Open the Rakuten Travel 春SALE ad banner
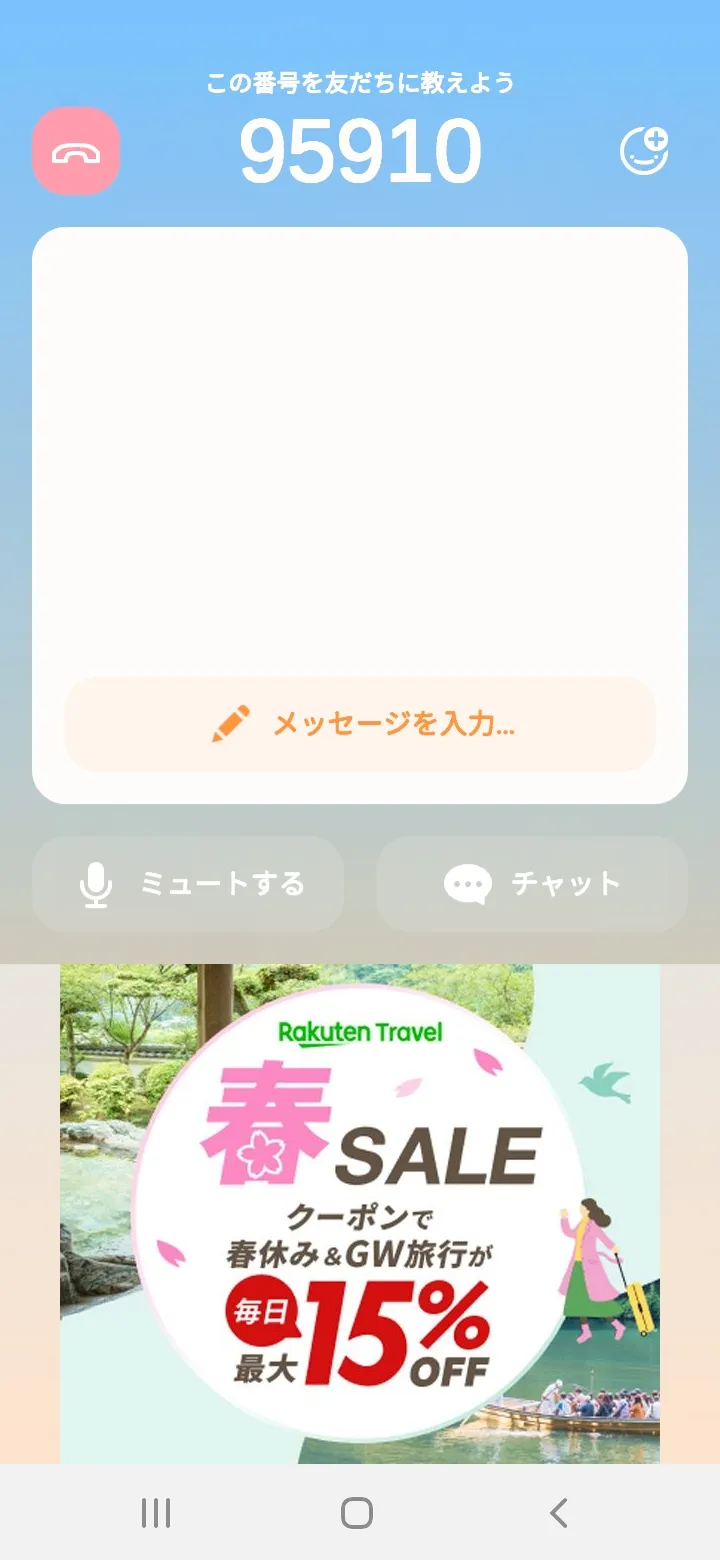 (x=360, y=1213)
